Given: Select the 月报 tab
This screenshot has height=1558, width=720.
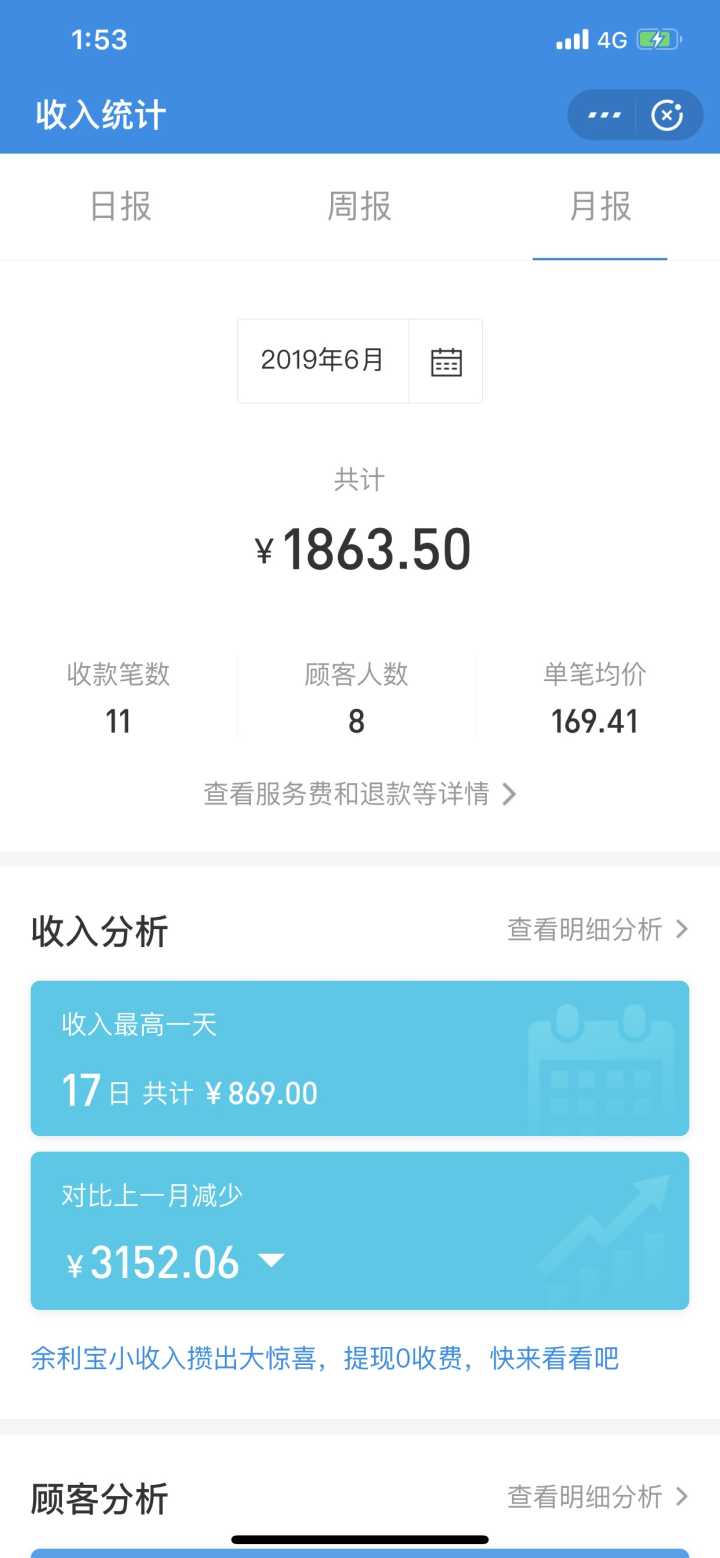Looking at the screenshot, I should 600,207.
